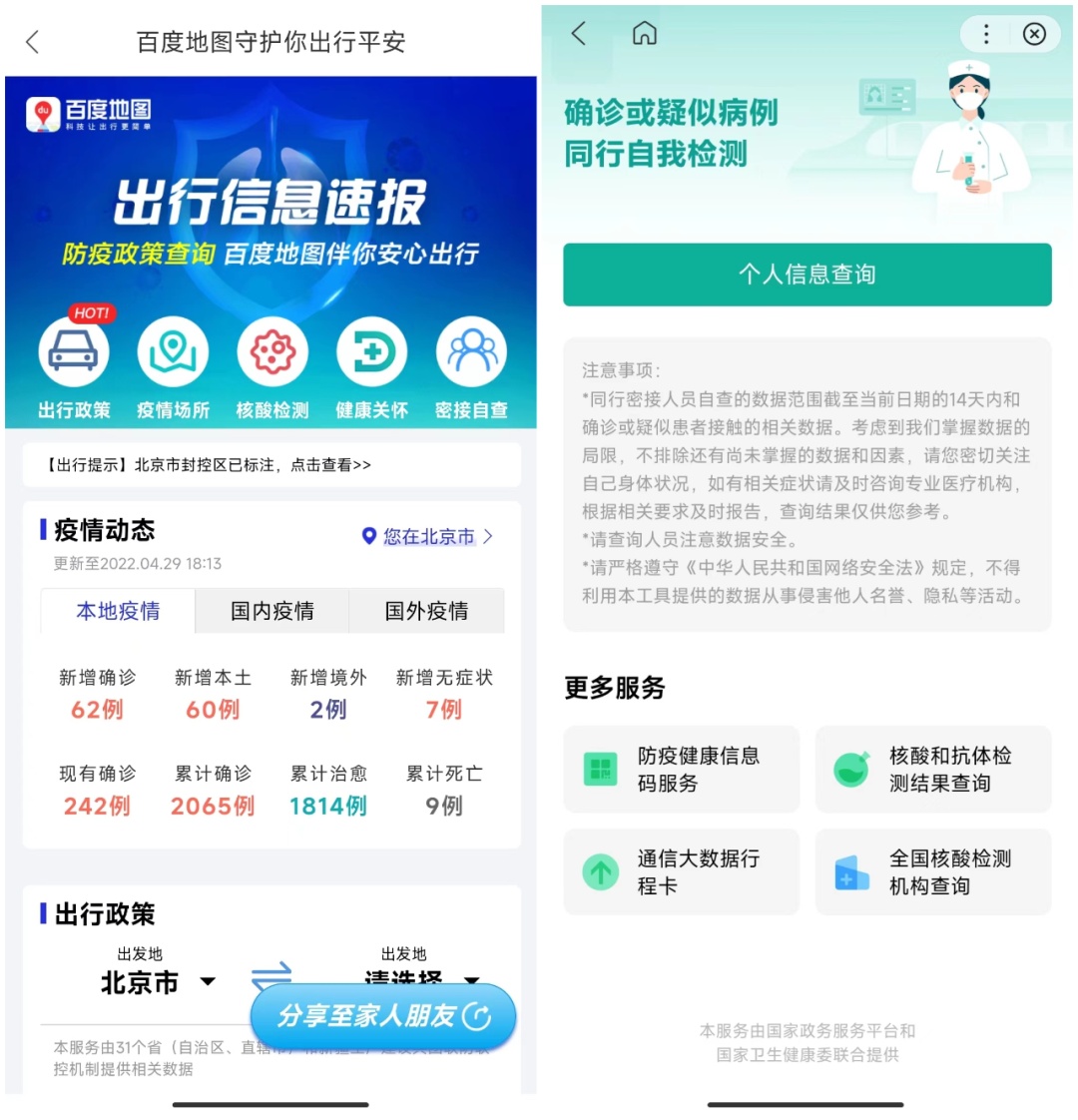The height and width of the screenshot is (1120, 1078).
Task: Select the 本地疫情 tab
Action: 118,611
